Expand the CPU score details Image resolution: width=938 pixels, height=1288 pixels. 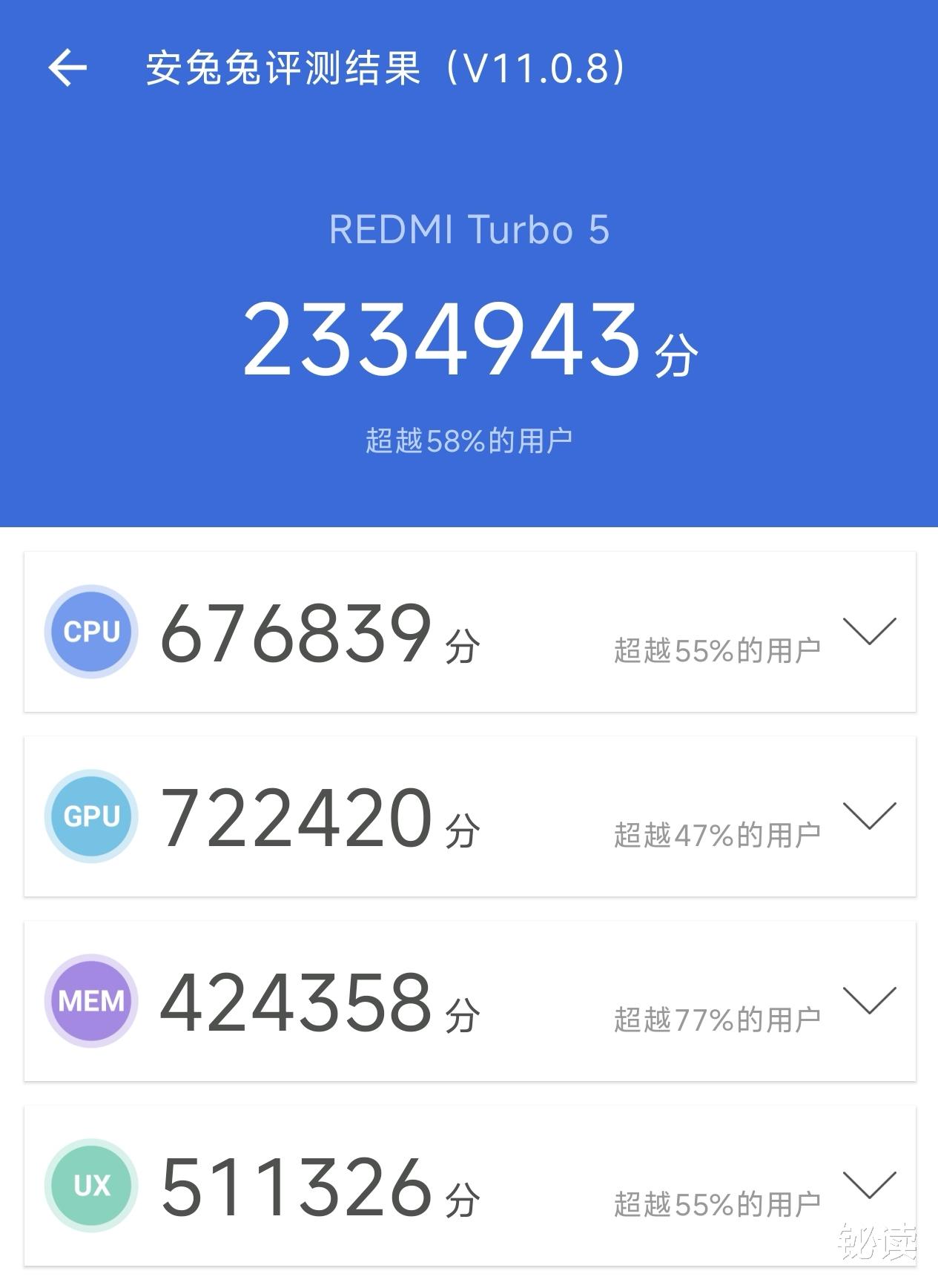point(870,631)
